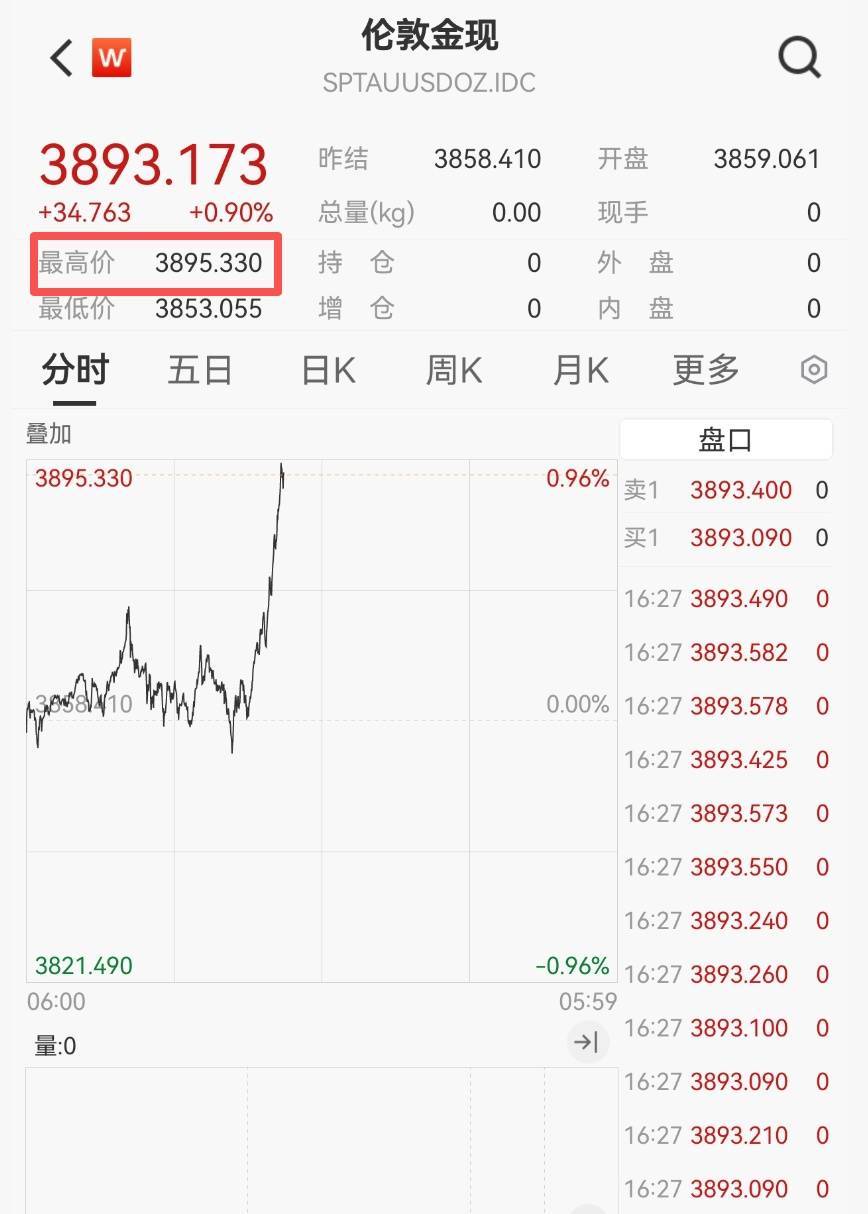The image size is (868, 1214).
Task: Open the search magnifier icon
Action: click(x=798, y=58)
